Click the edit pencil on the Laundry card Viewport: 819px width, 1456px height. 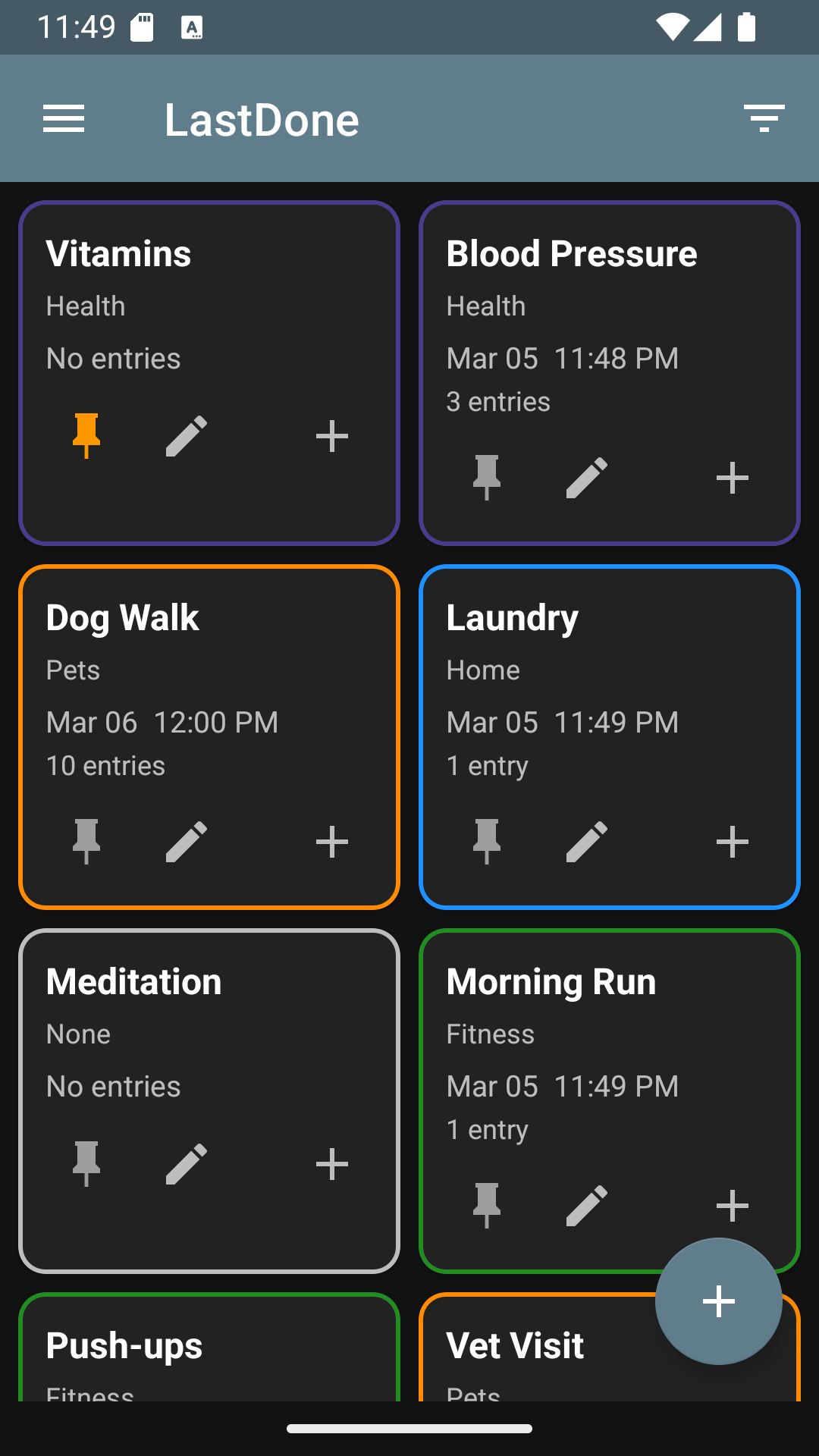pos(585,841)
